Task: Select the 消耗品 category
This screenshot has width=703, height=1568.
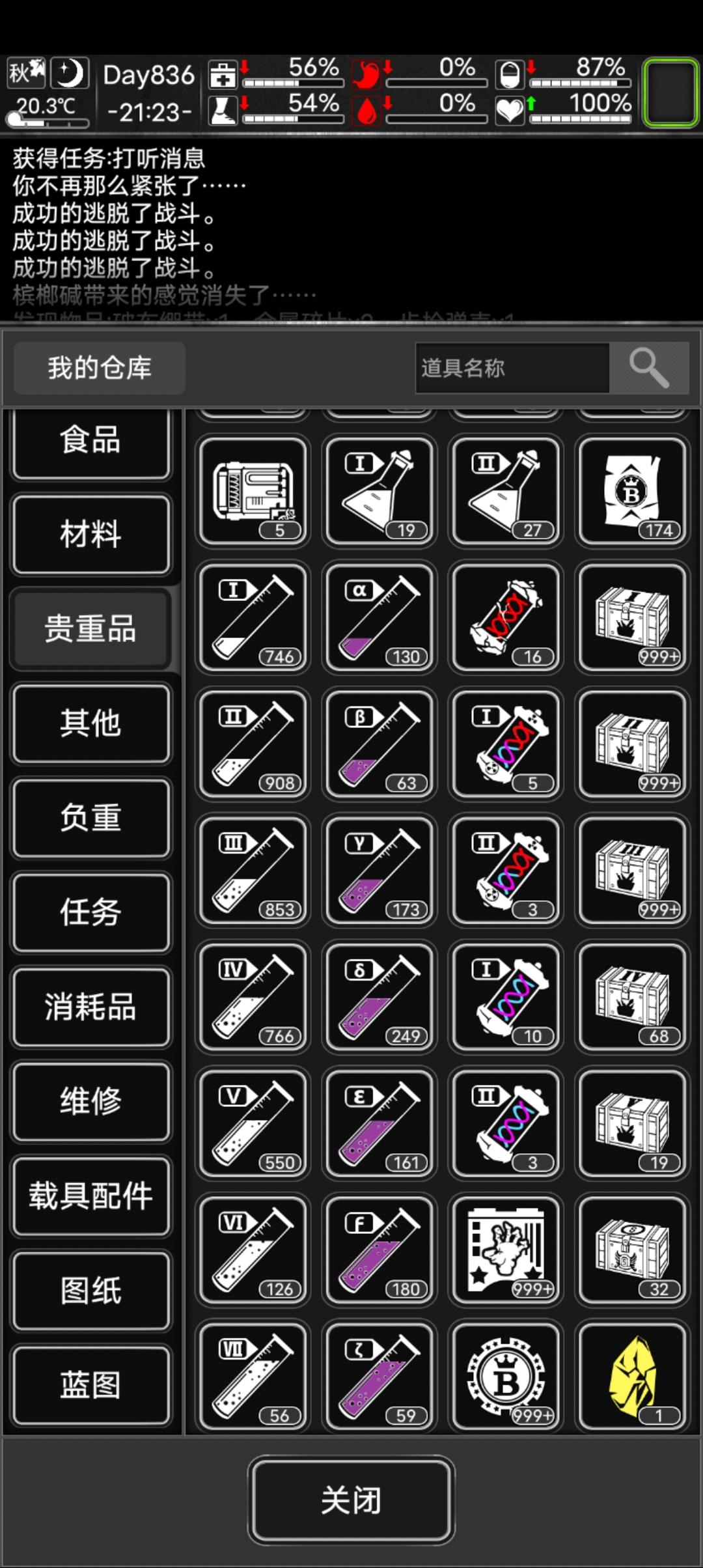Action: (x=91, y=1008)
